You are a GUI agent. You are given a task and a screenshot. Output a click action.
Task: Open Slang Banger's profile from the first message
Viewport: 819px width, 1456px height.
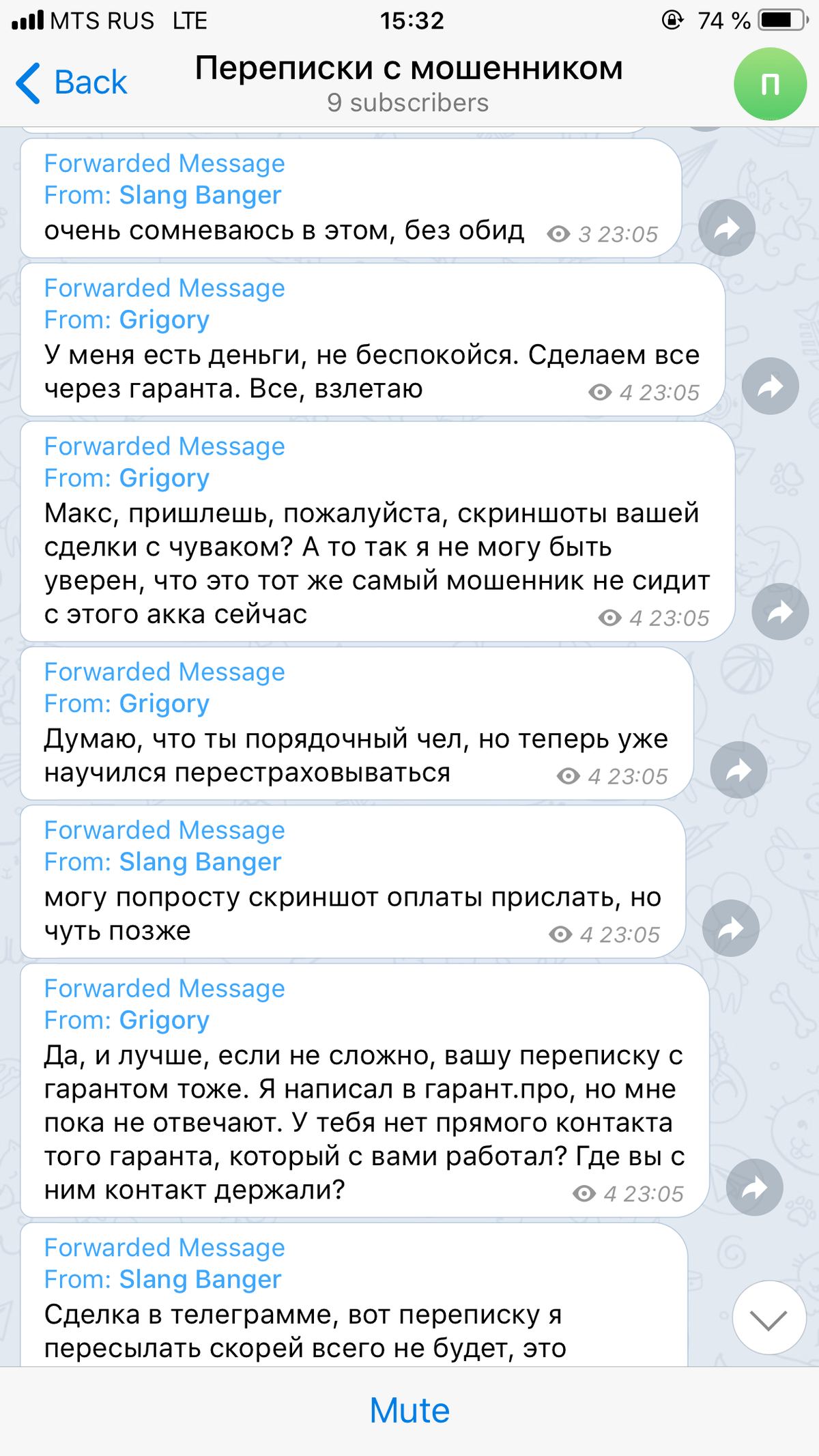coord(200,196)
